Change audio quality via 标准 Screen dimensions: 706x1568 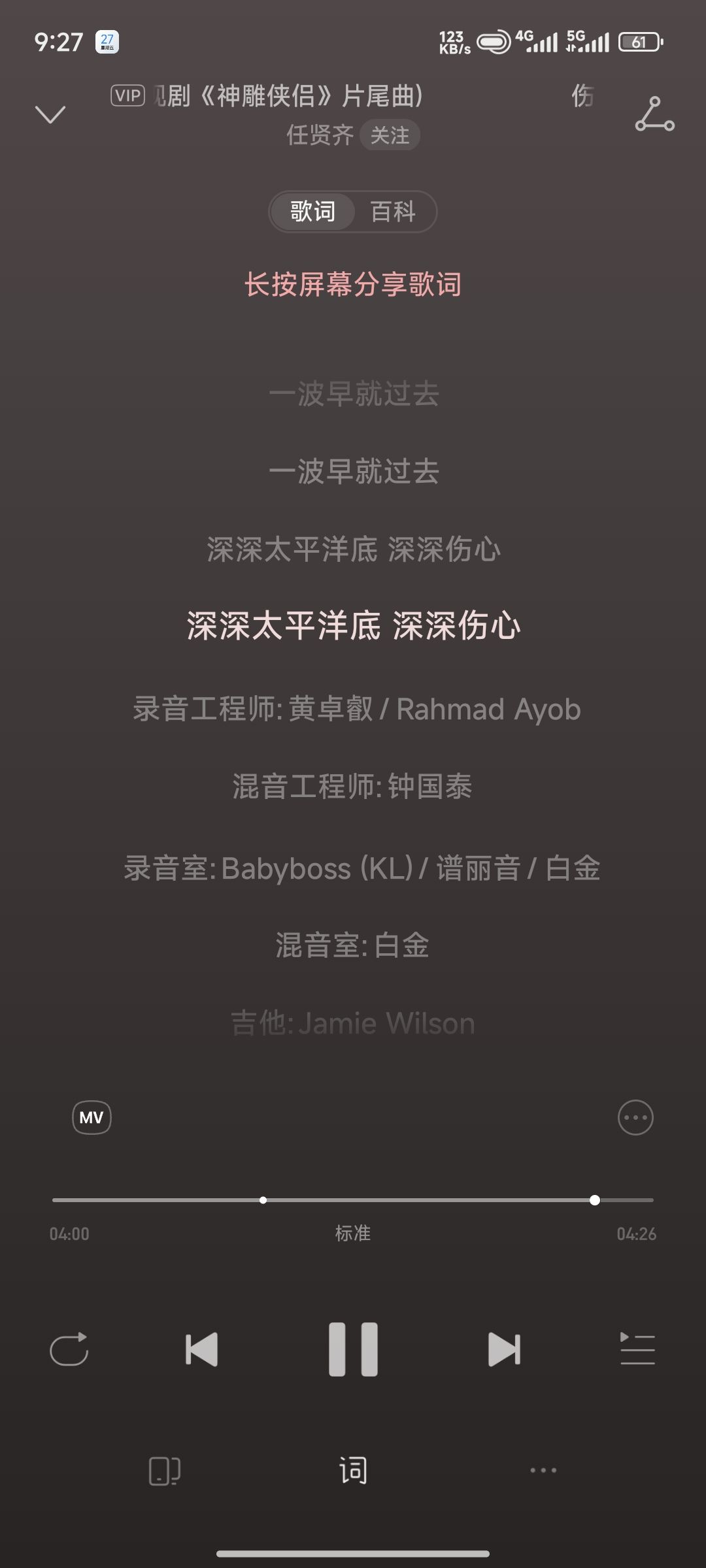353,1233
